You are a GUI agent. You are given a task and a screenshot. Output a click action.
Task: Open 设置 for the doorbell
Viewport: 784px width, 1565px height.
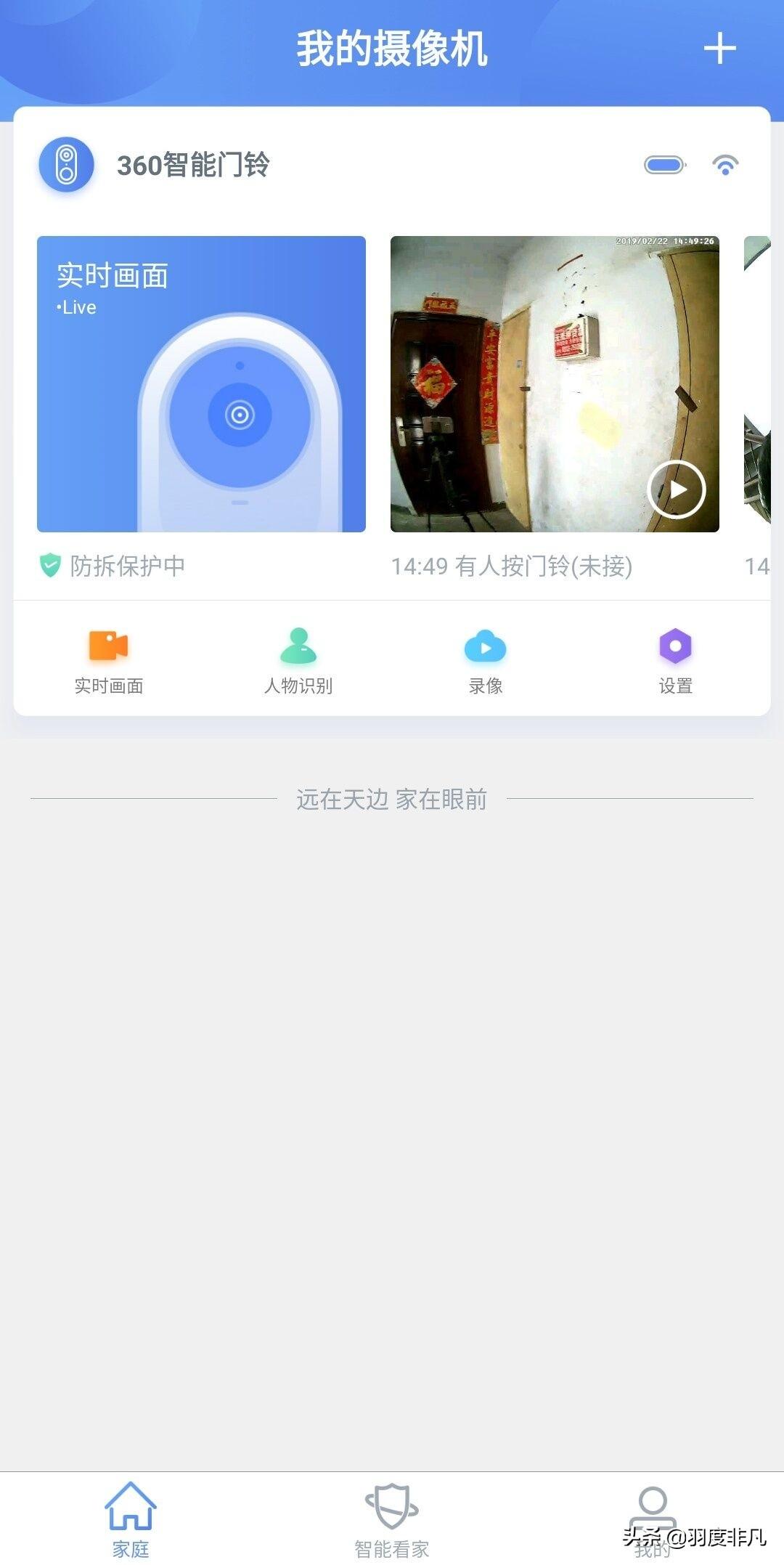coord(675,660)
